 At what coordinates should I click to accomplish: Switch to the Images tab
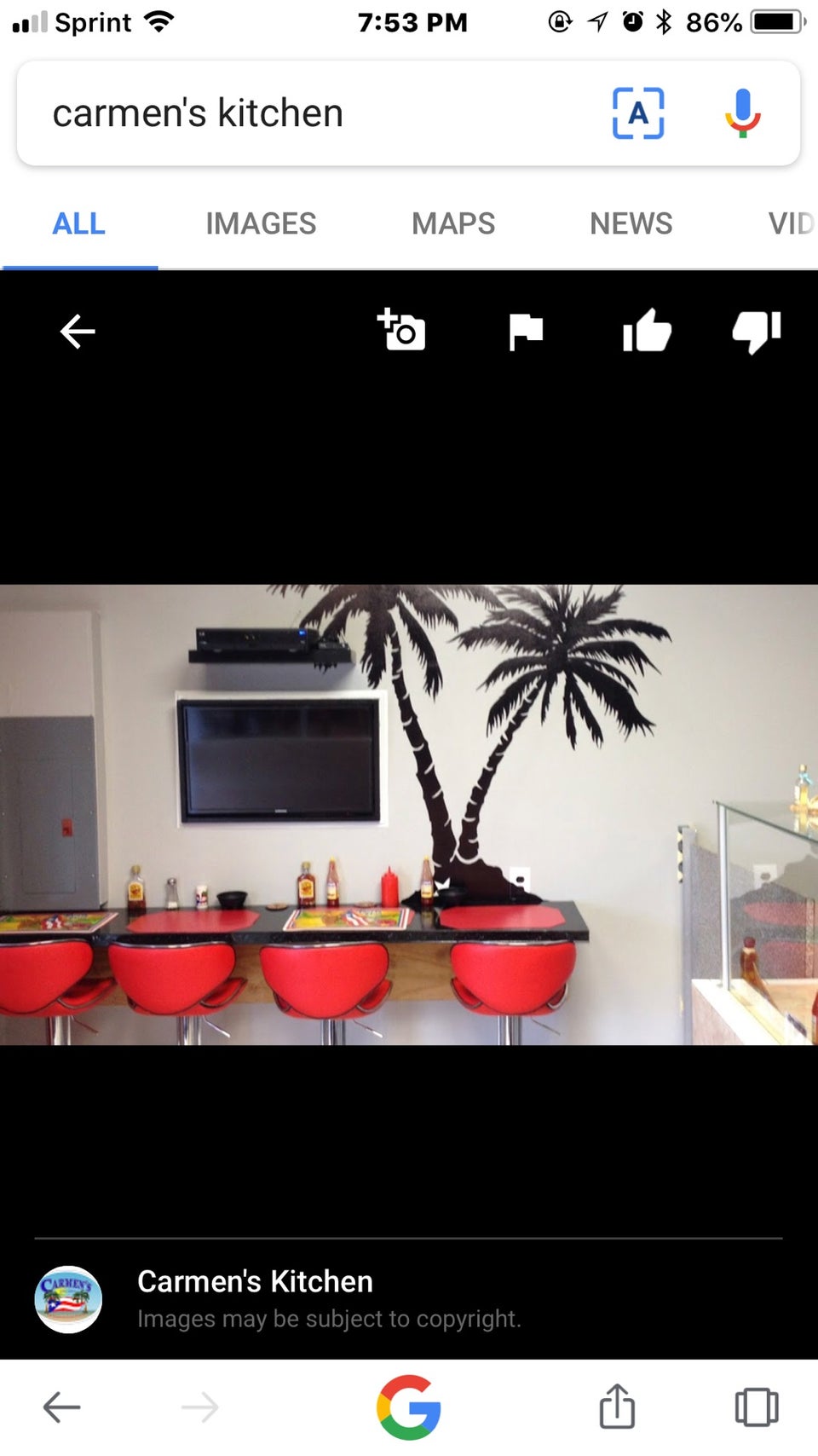[x=261, y=224]
